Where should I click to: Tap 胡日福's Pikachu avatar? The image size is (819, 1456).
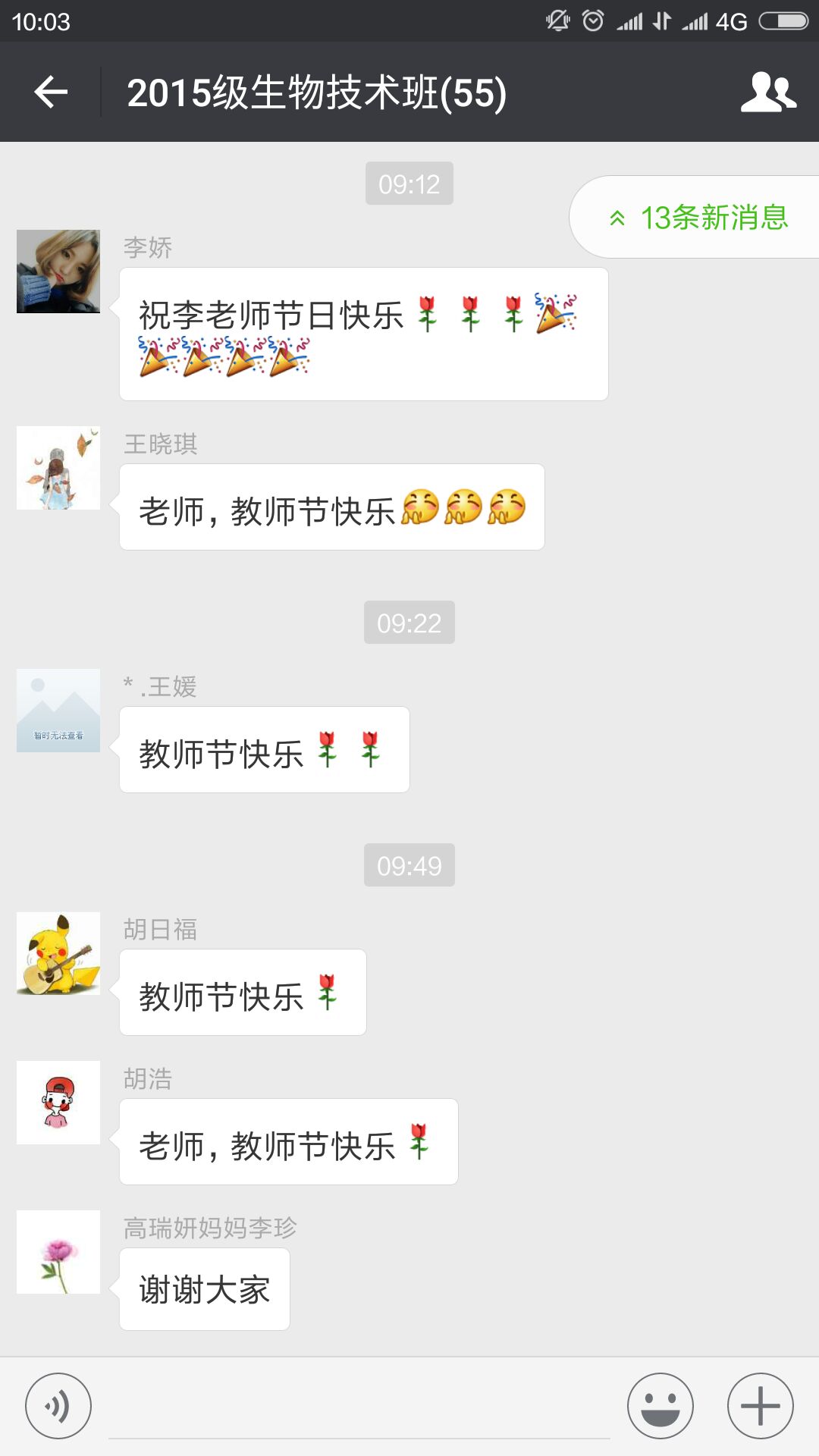(58, 953)
